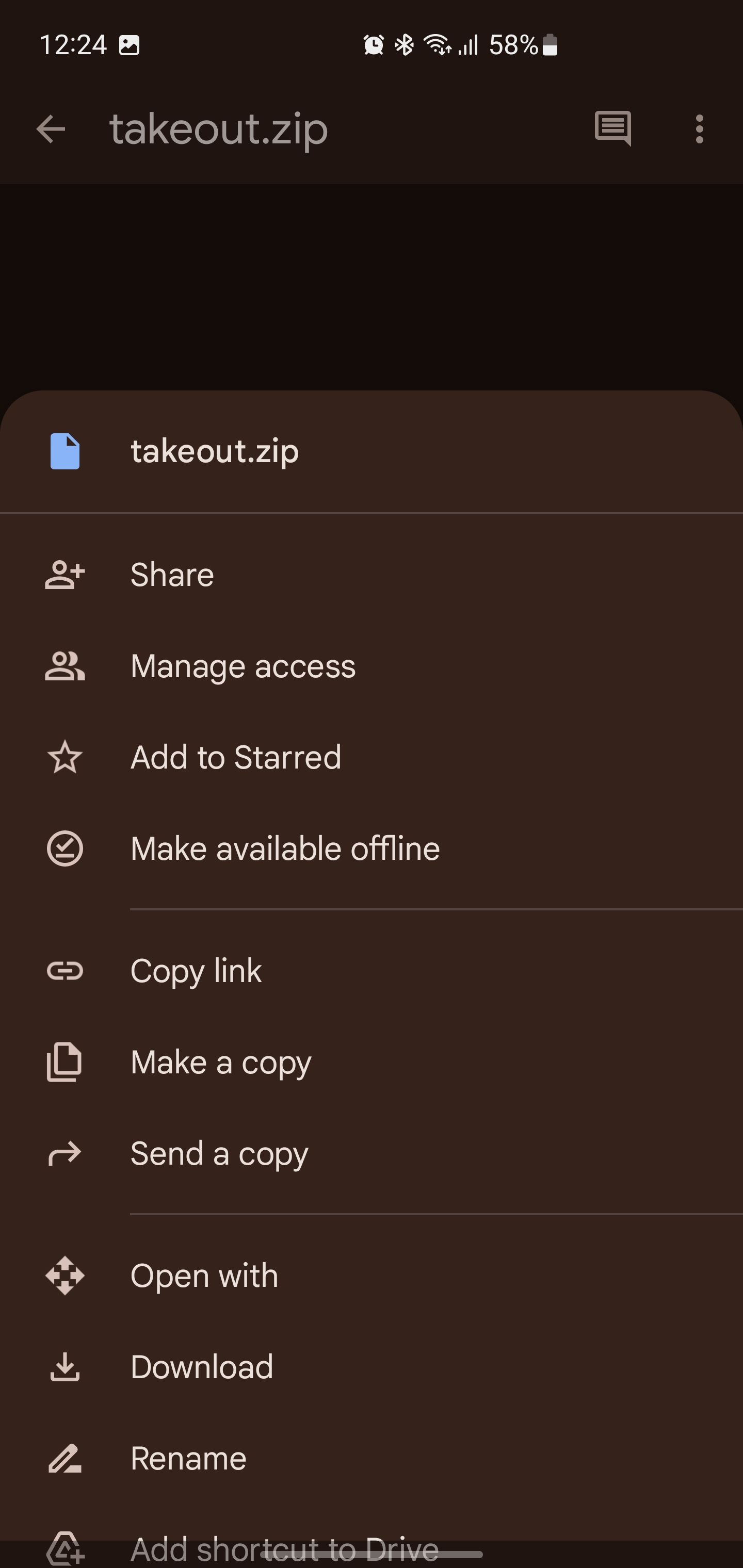Select the Send a copy arrow icon

(64, 1153)
